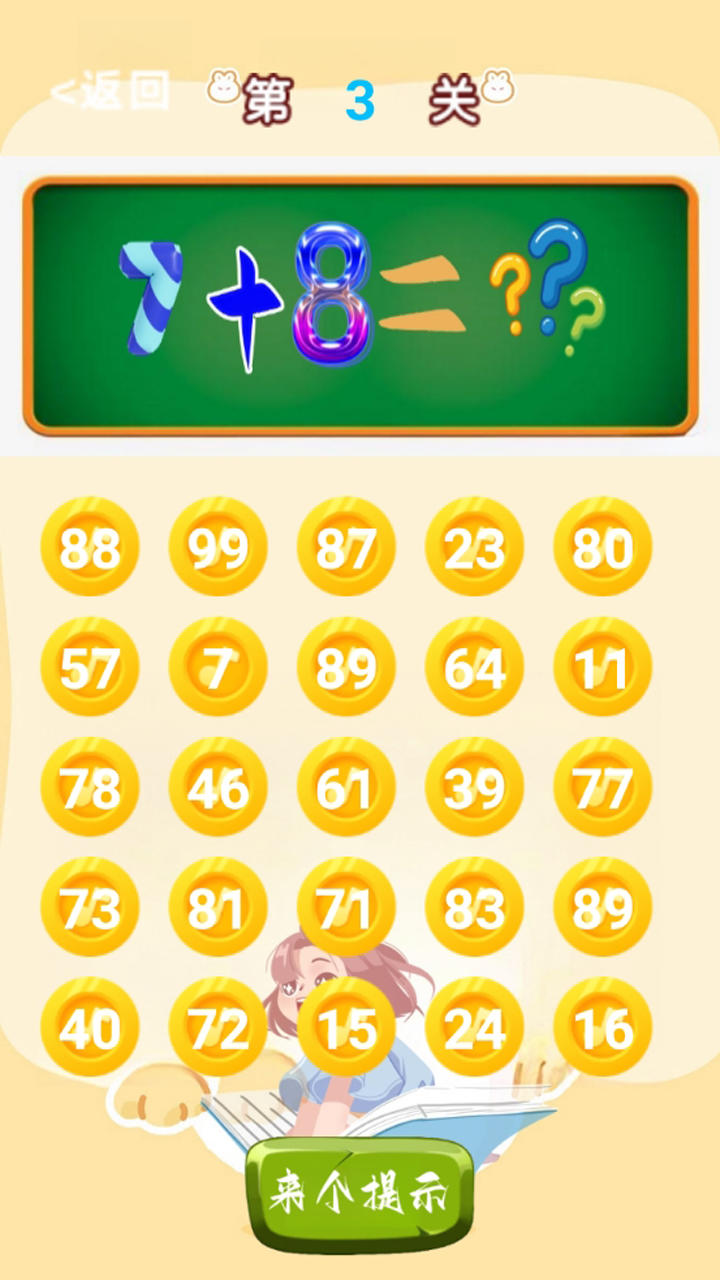The image size is (720, 1280).
Task: Tap the coin showing 7
Action: click(218, 667)
